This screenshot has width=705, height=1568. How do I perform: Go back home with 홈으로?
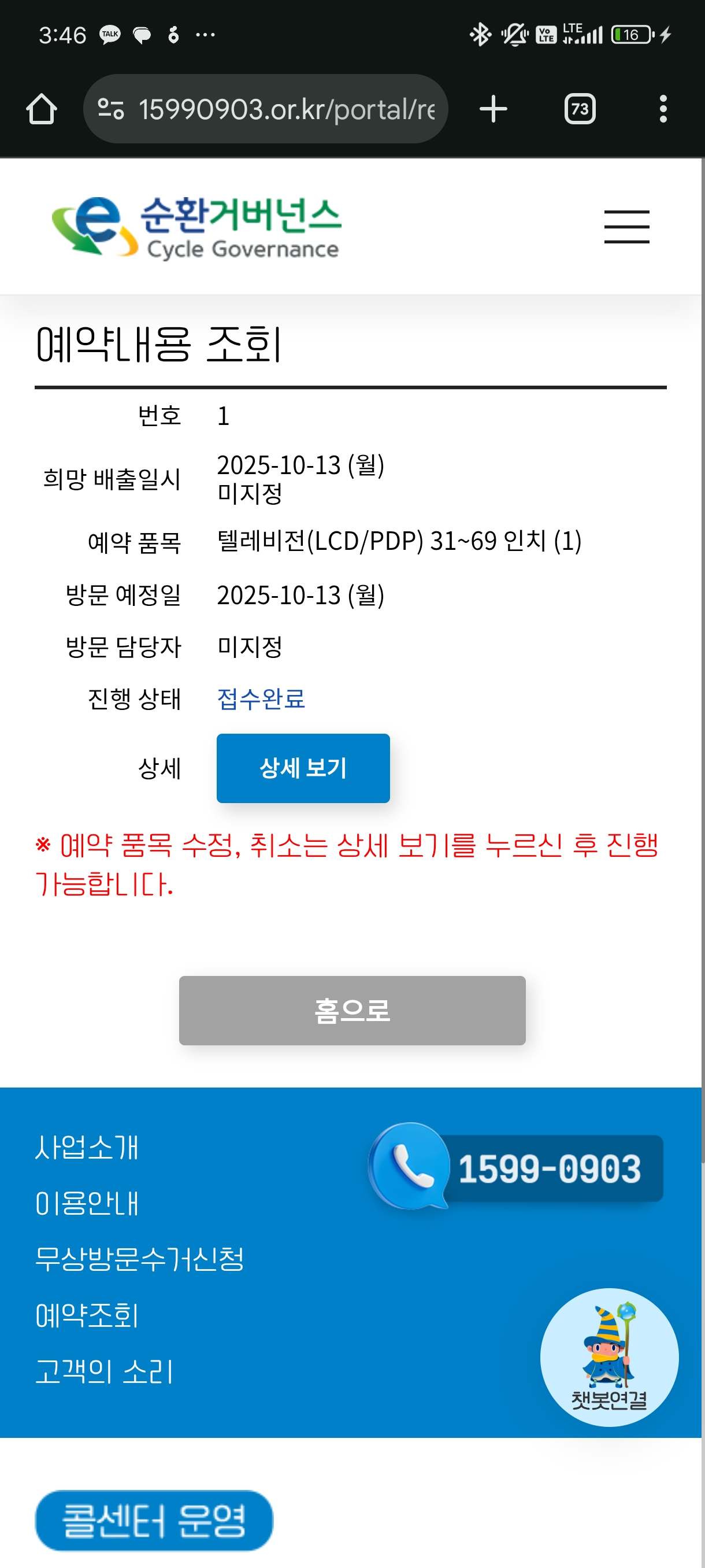point(352,1011)
